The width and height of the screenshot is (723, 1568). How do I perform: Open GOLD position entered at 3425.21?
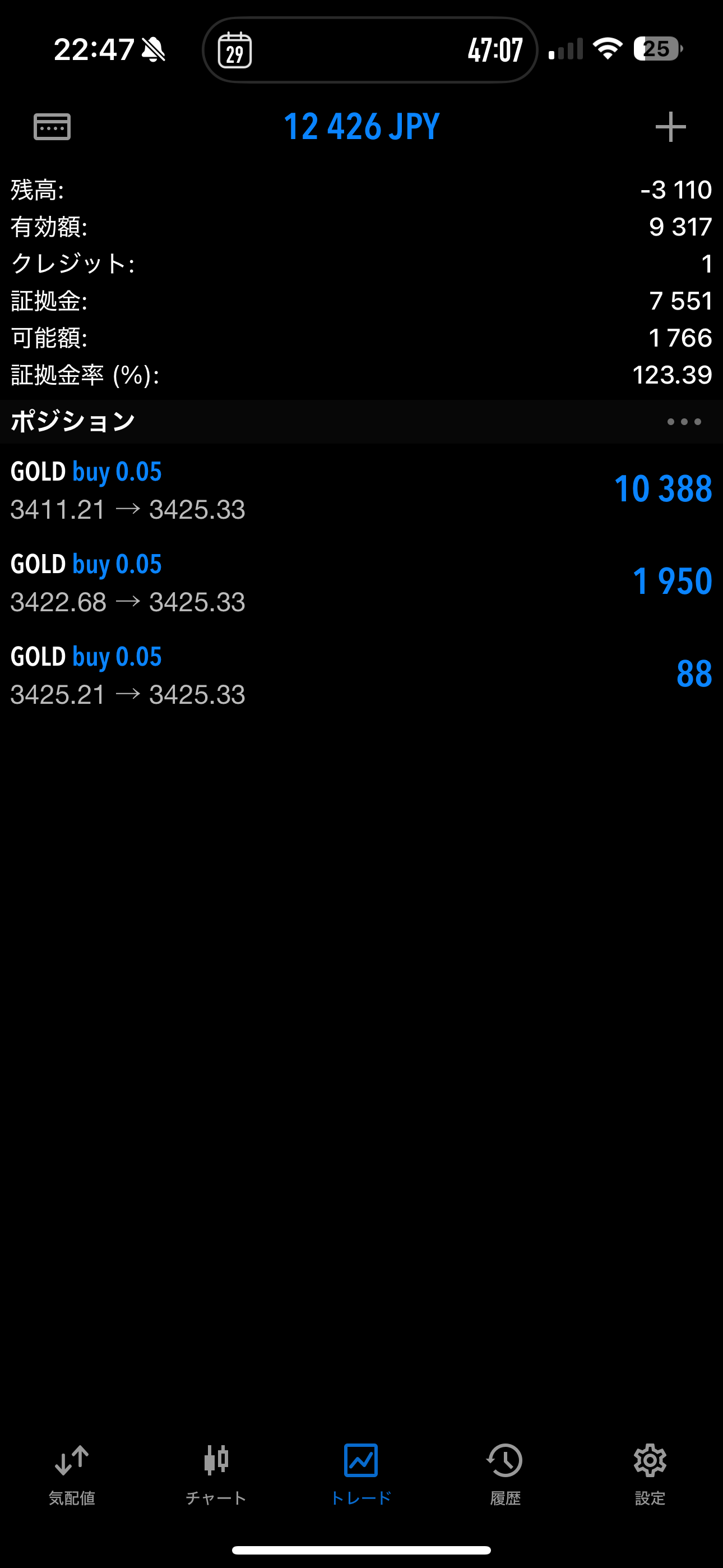[x=361, y=675]
